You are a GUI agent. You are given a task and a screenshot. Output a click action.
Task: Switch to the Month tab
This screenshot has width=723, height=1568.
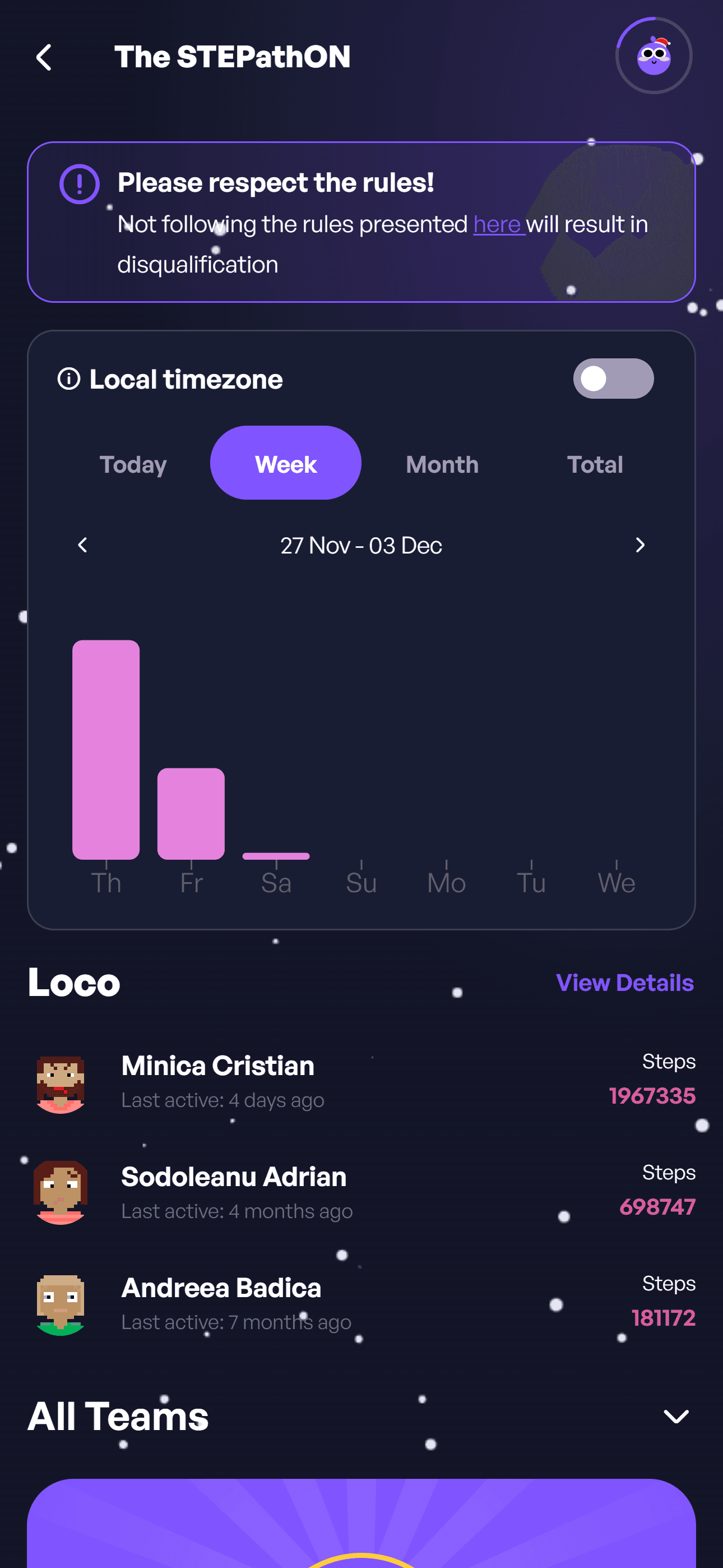442,464
